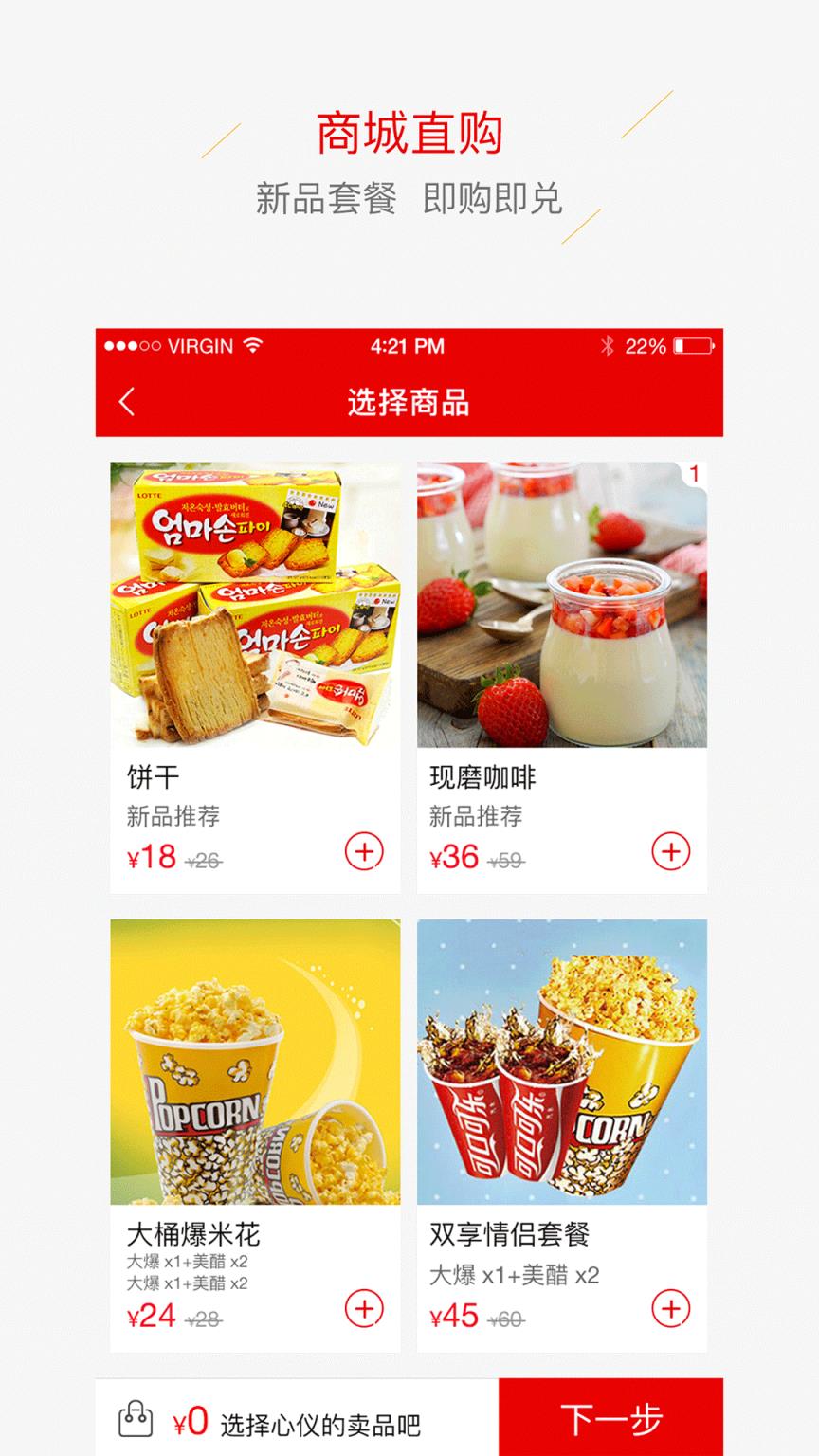
Task: Add 饼干 to cart with plus icon
Action: coord(363,853)
